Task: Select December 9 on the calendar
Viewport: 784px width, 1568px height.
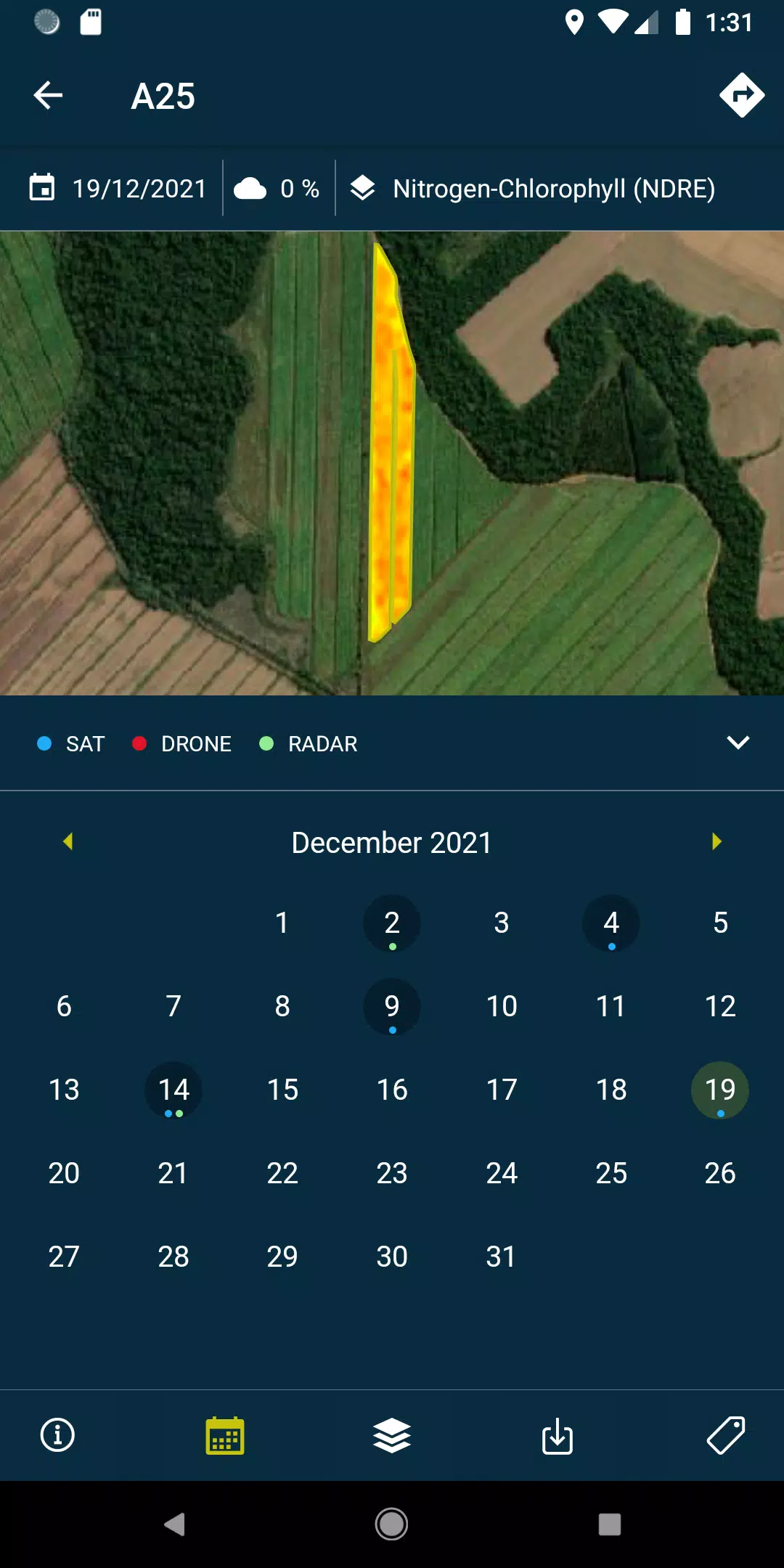Action: 392,1007
